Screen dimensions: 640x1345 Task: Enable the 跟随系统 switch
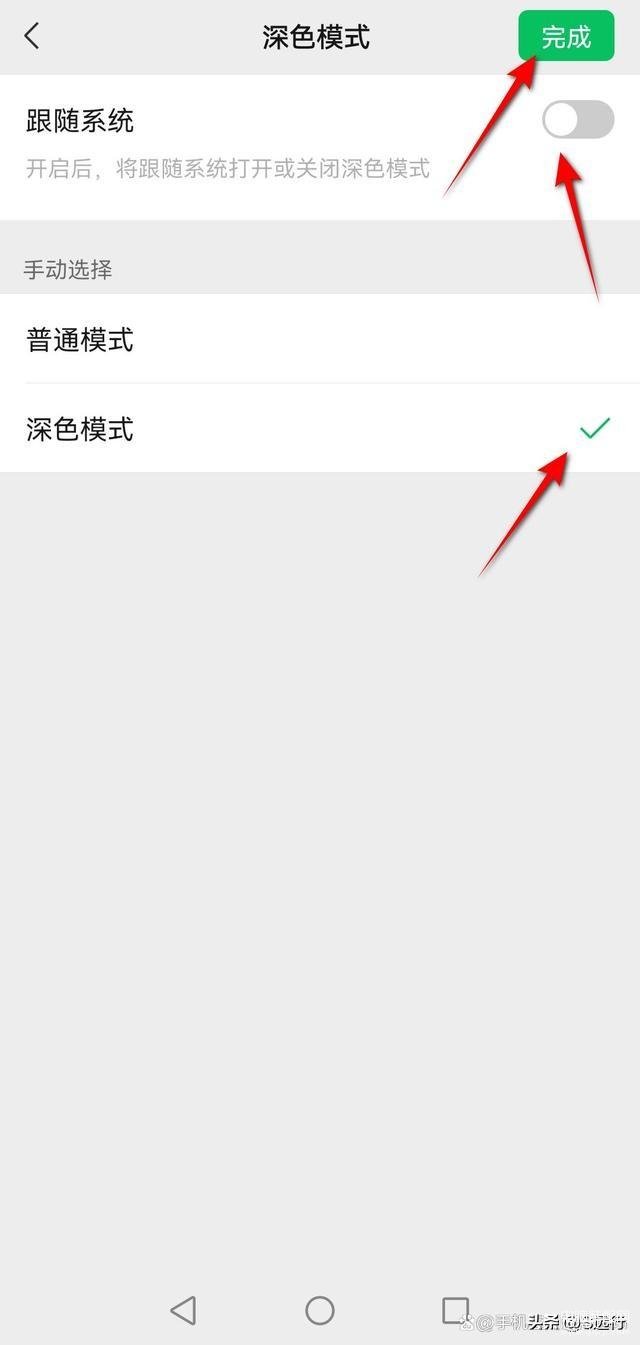coord(578,120)
